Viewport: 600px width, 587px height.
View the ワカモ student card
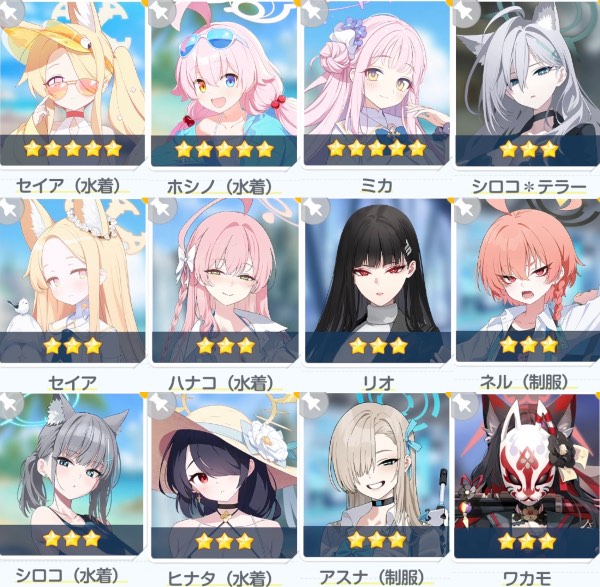(528, 475)
